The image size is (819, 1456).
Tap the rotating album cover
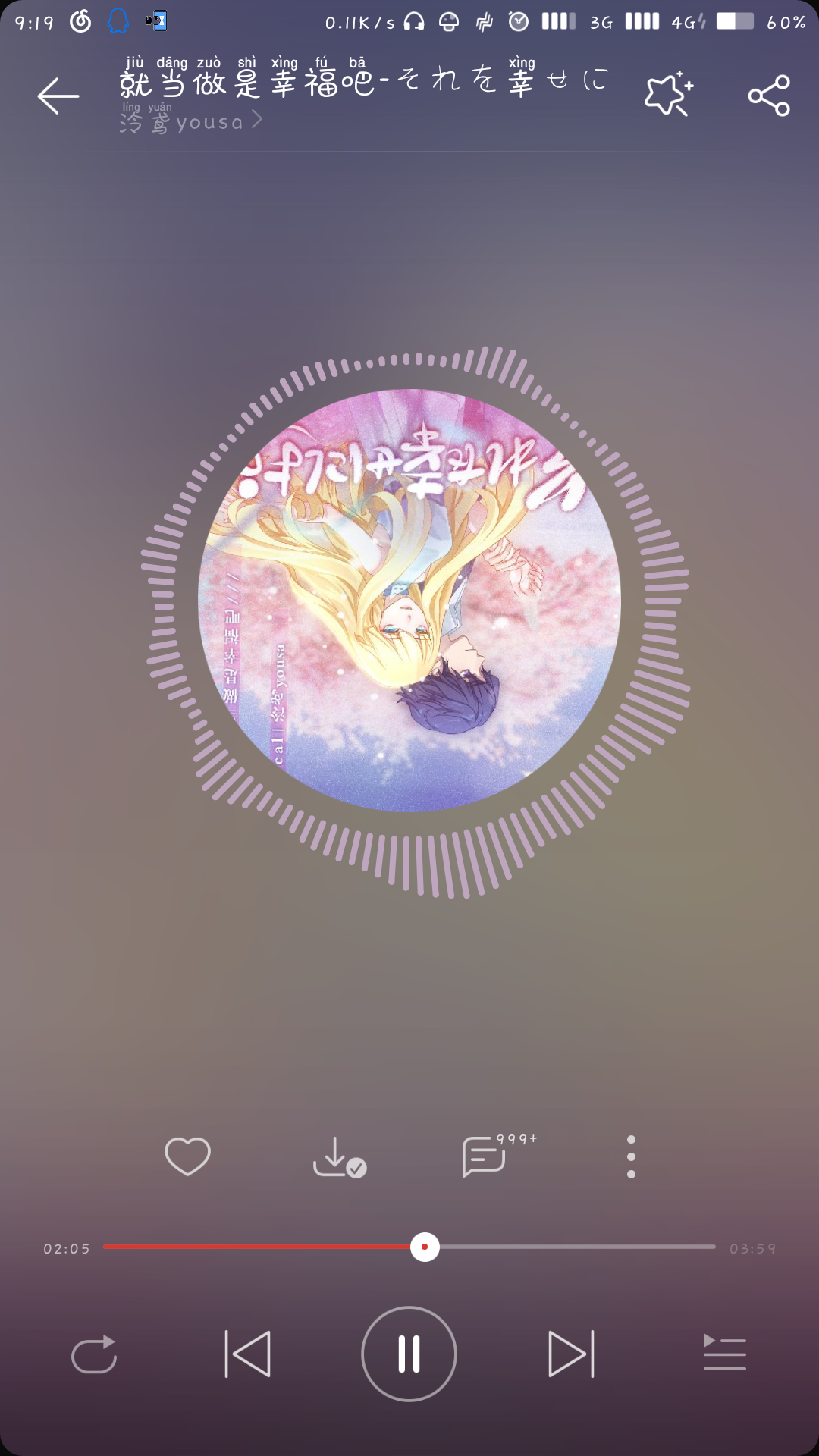point(409,601)
